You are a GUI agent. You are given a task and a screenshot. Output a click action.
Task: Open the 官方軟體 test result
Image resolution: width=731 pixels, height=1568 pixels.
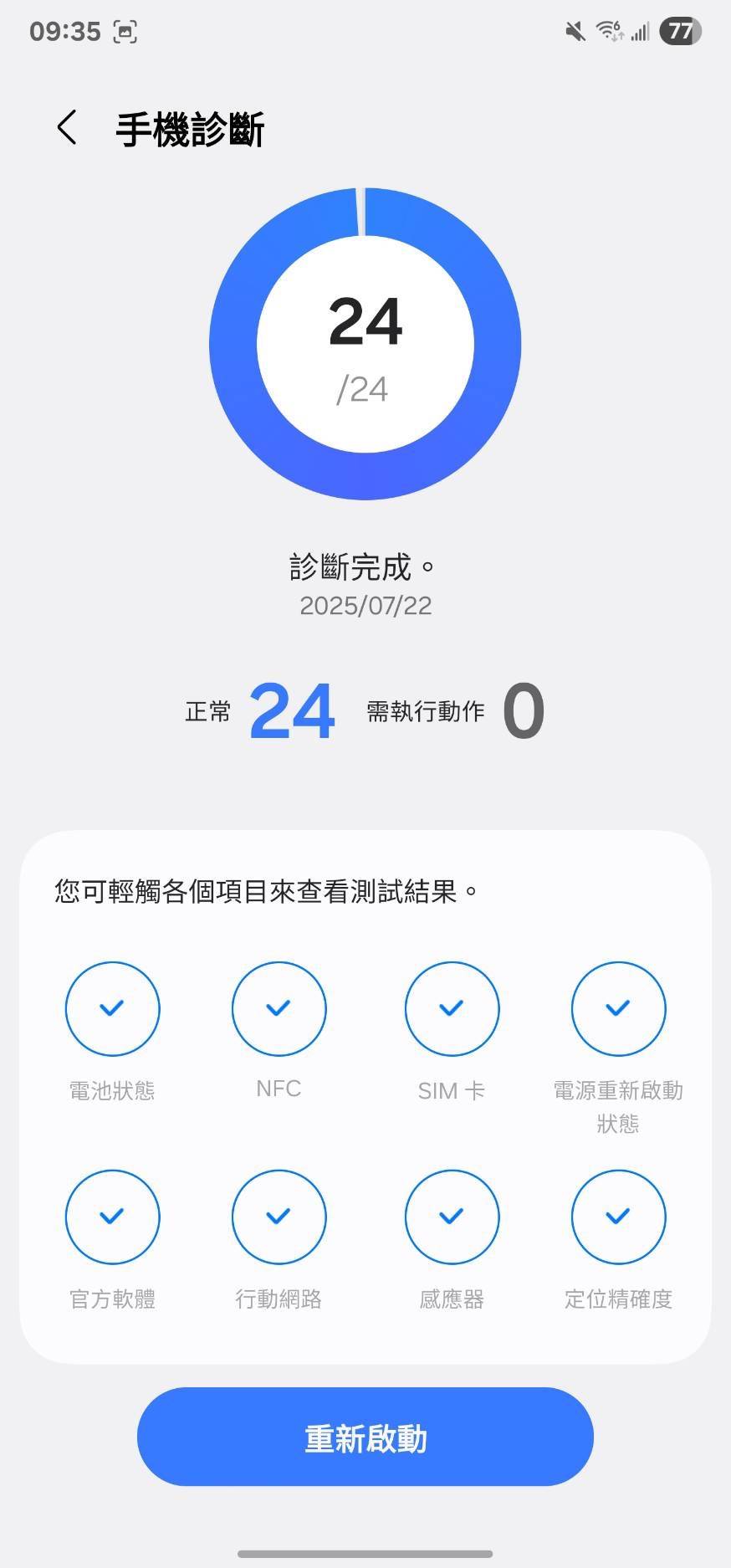[112, 1217]
